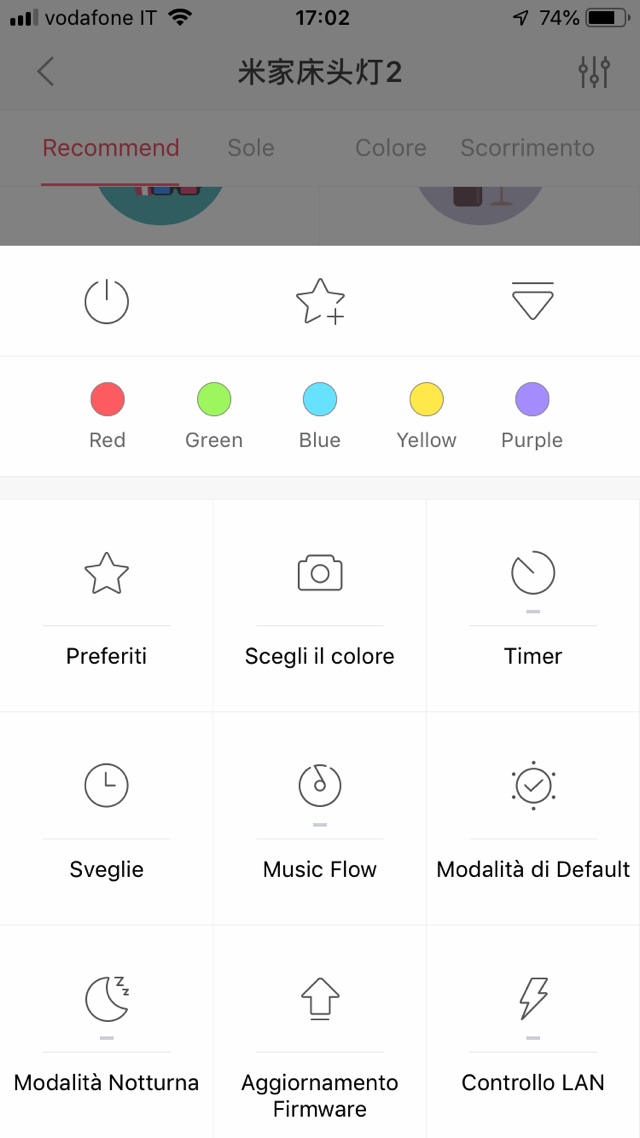Select the Red color
640x1138 pixels.
[x=107, y=400]
